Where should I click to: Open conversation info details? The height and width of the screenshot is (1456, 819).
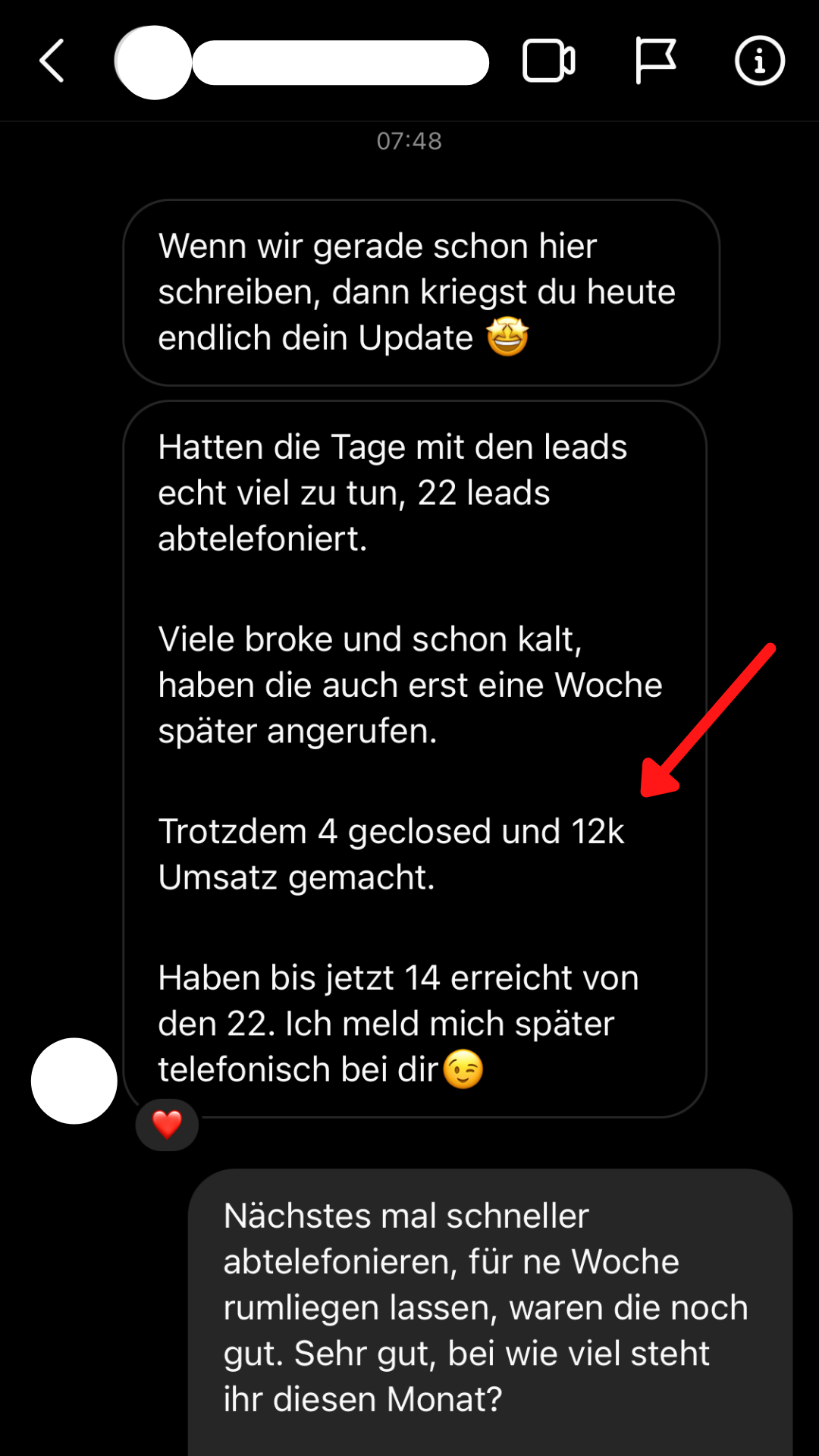(759, 61)
